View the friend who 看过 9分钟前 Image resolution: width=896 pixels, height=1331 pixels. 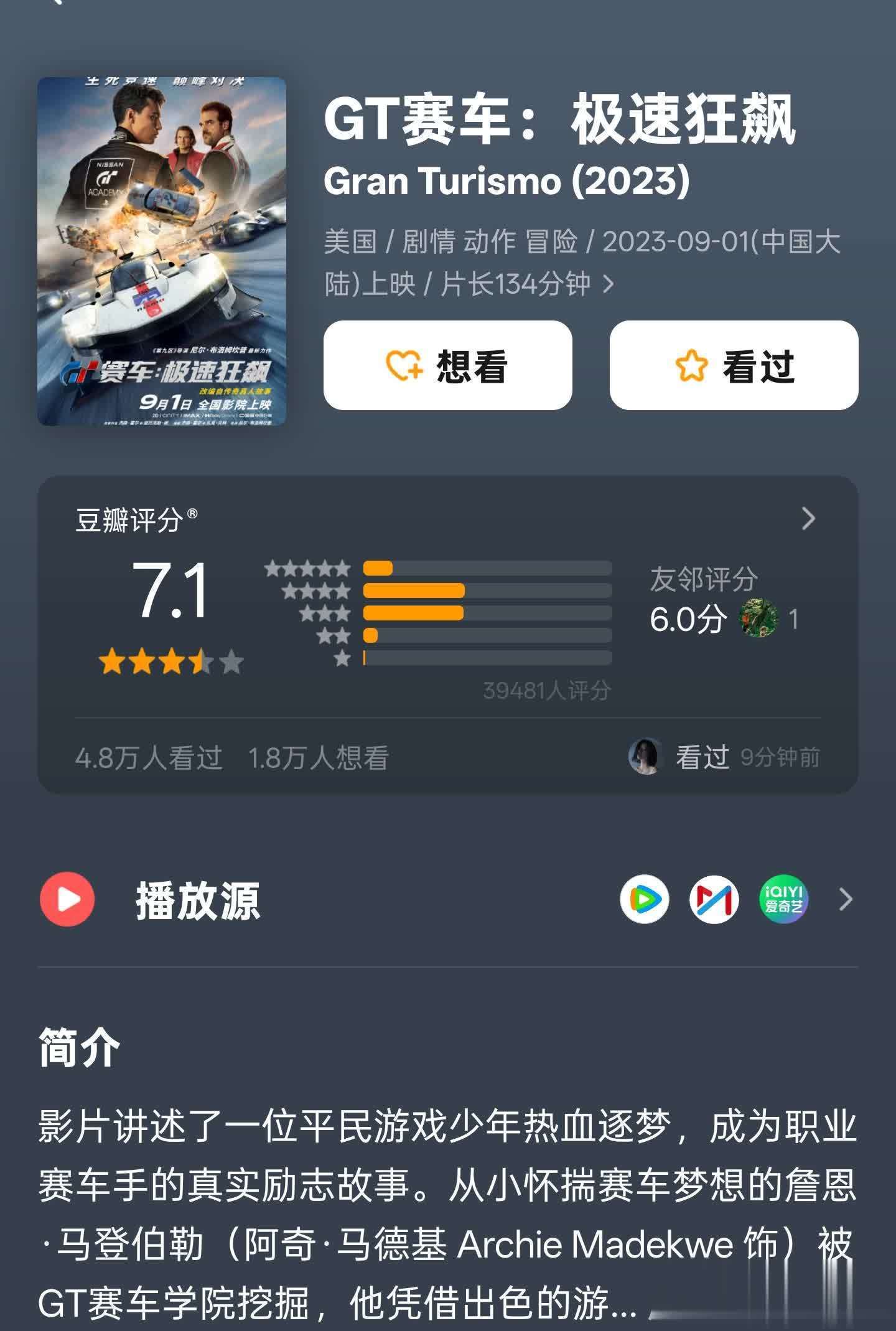click(x=725, y=757)
